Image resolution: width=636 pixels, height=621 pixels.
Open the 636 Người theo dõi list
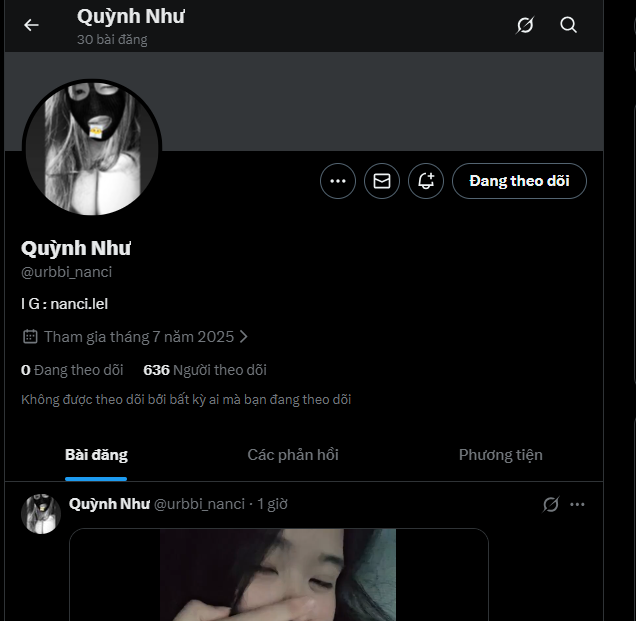click(x=205, y=370)
